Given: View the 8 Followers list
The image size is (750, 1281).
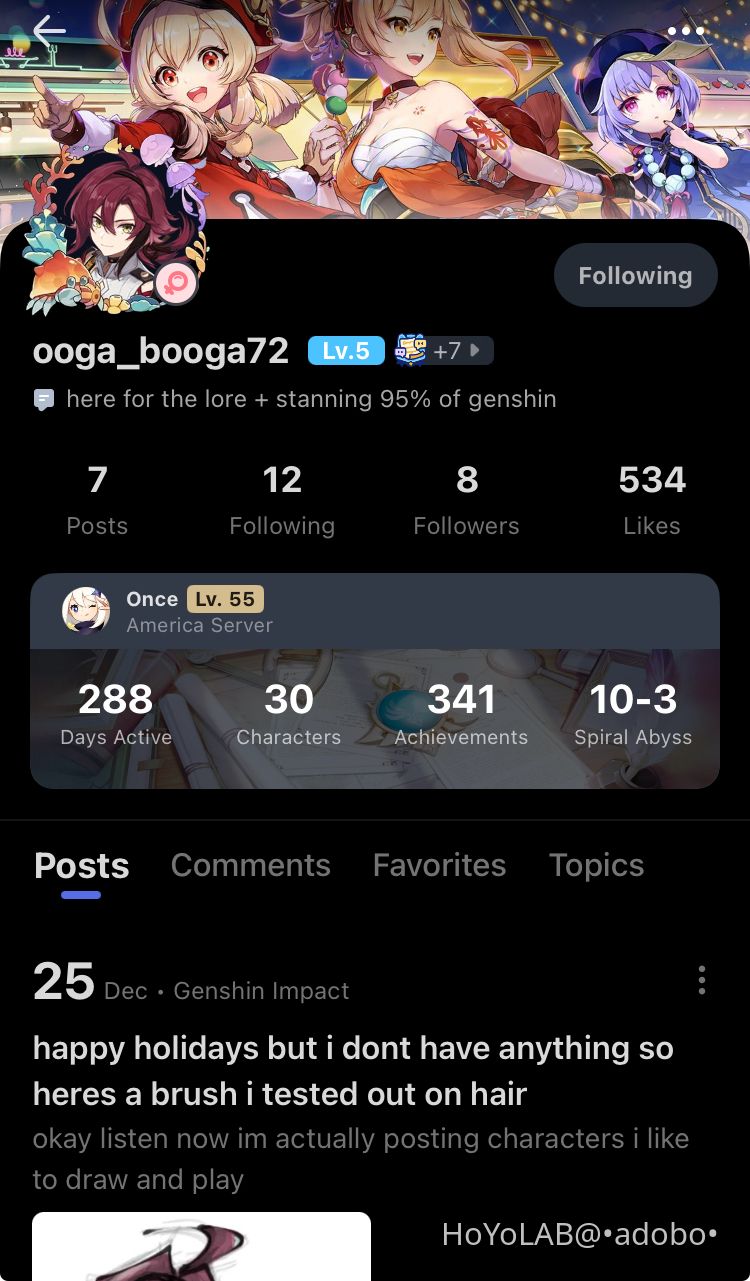Looking at the screenshot, I should [466, 500].
